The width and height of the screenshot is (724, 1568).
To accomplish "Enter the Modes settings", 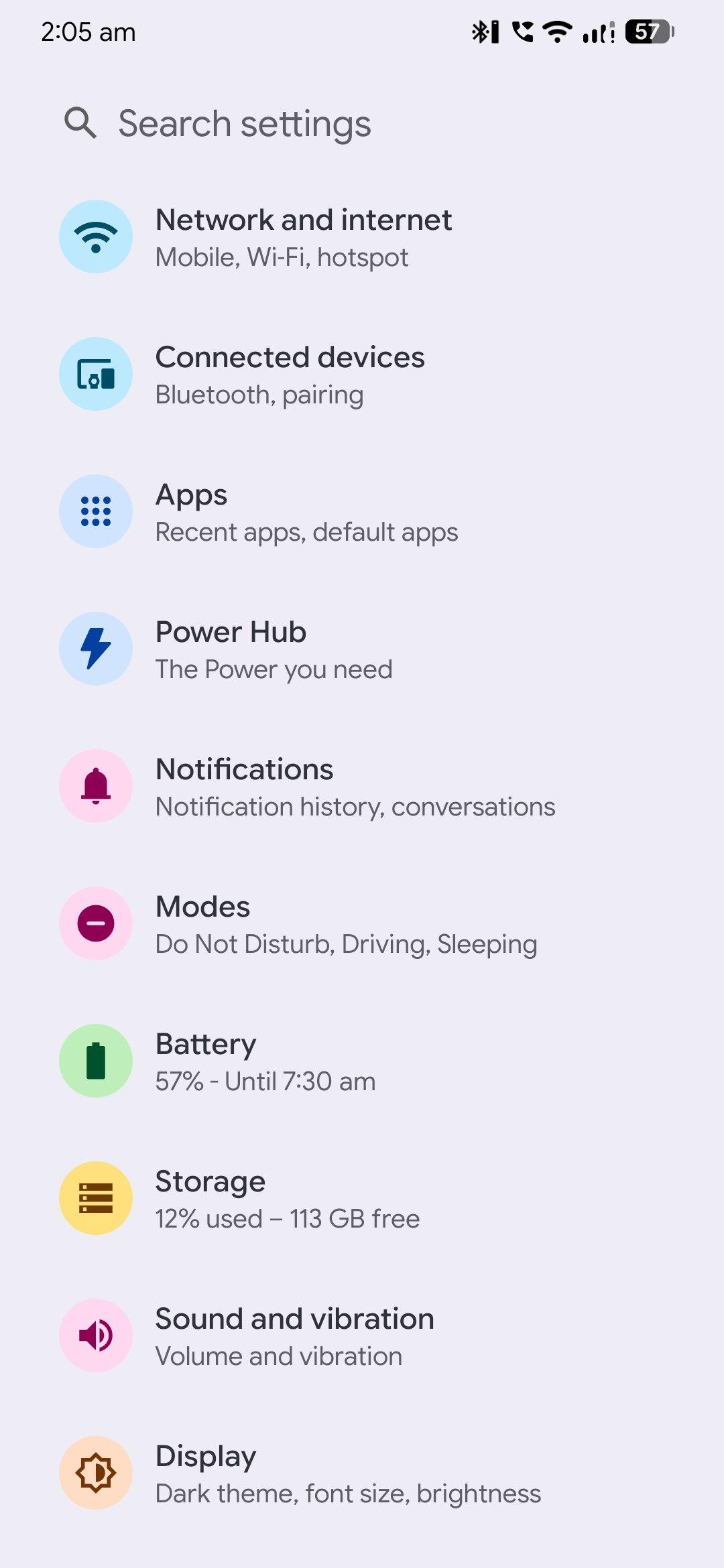I will (346, 924).
